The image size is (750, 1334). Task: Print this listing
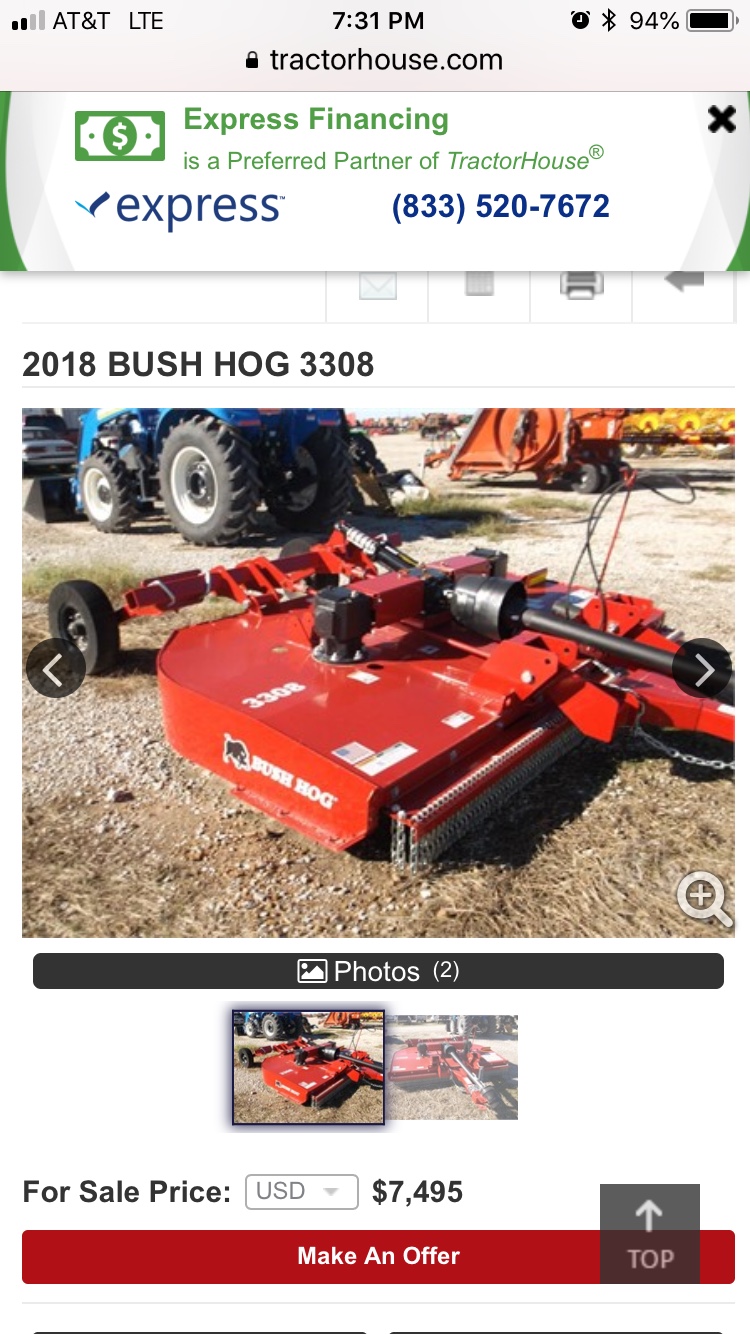[582, 285]
